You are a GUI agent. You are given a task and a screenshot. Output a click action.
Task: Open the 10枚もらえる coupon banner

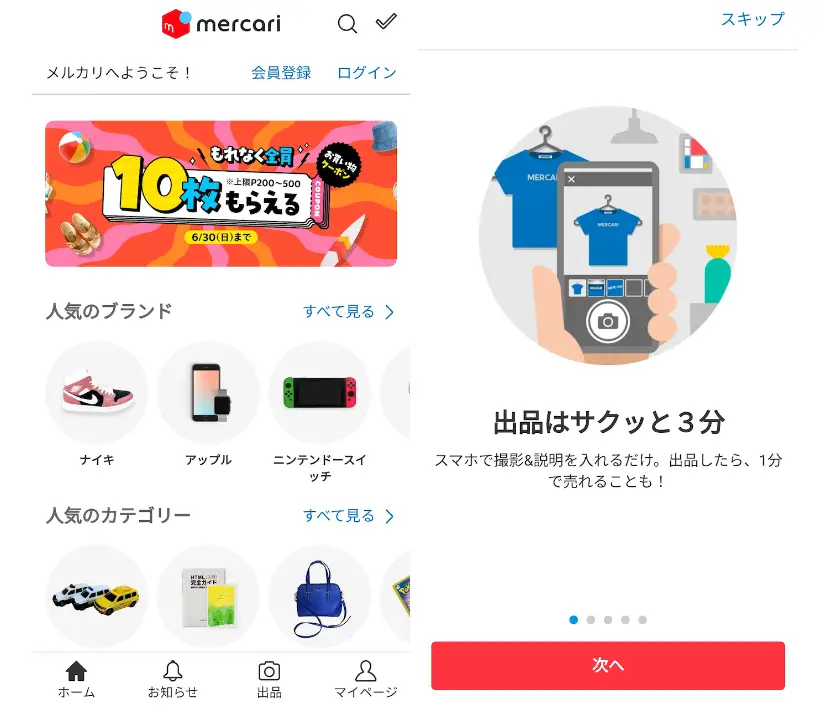click(221, 194)
